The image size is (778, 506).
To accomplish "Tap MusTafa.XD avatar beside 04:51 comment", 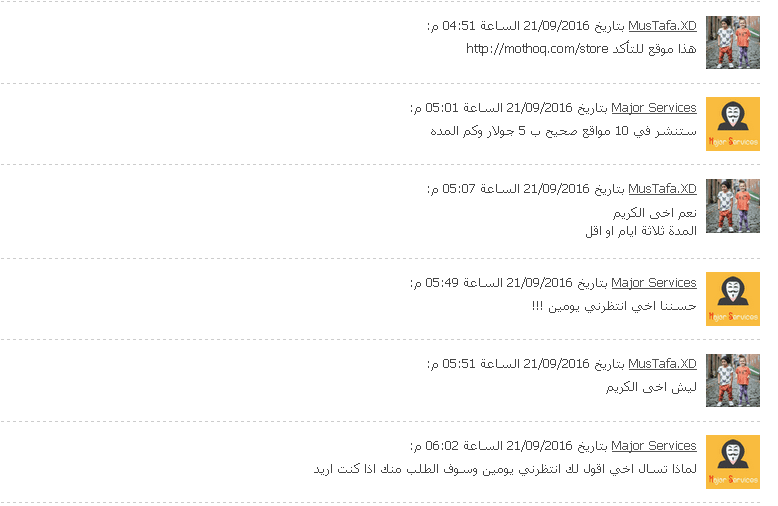I will coord(732,42).
